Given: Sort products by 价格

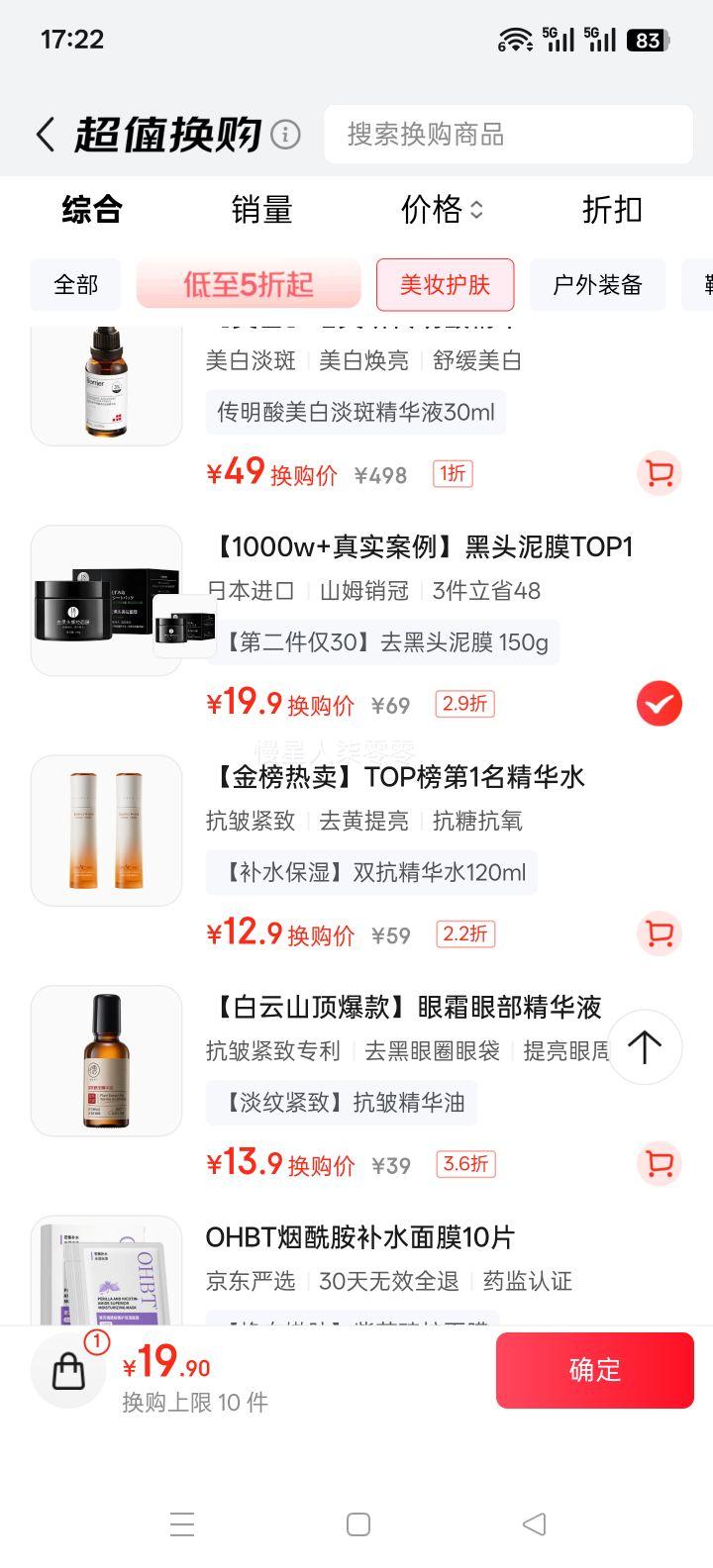Looking at the screenshot, I should pyautogui.click(x=442, y=210).
